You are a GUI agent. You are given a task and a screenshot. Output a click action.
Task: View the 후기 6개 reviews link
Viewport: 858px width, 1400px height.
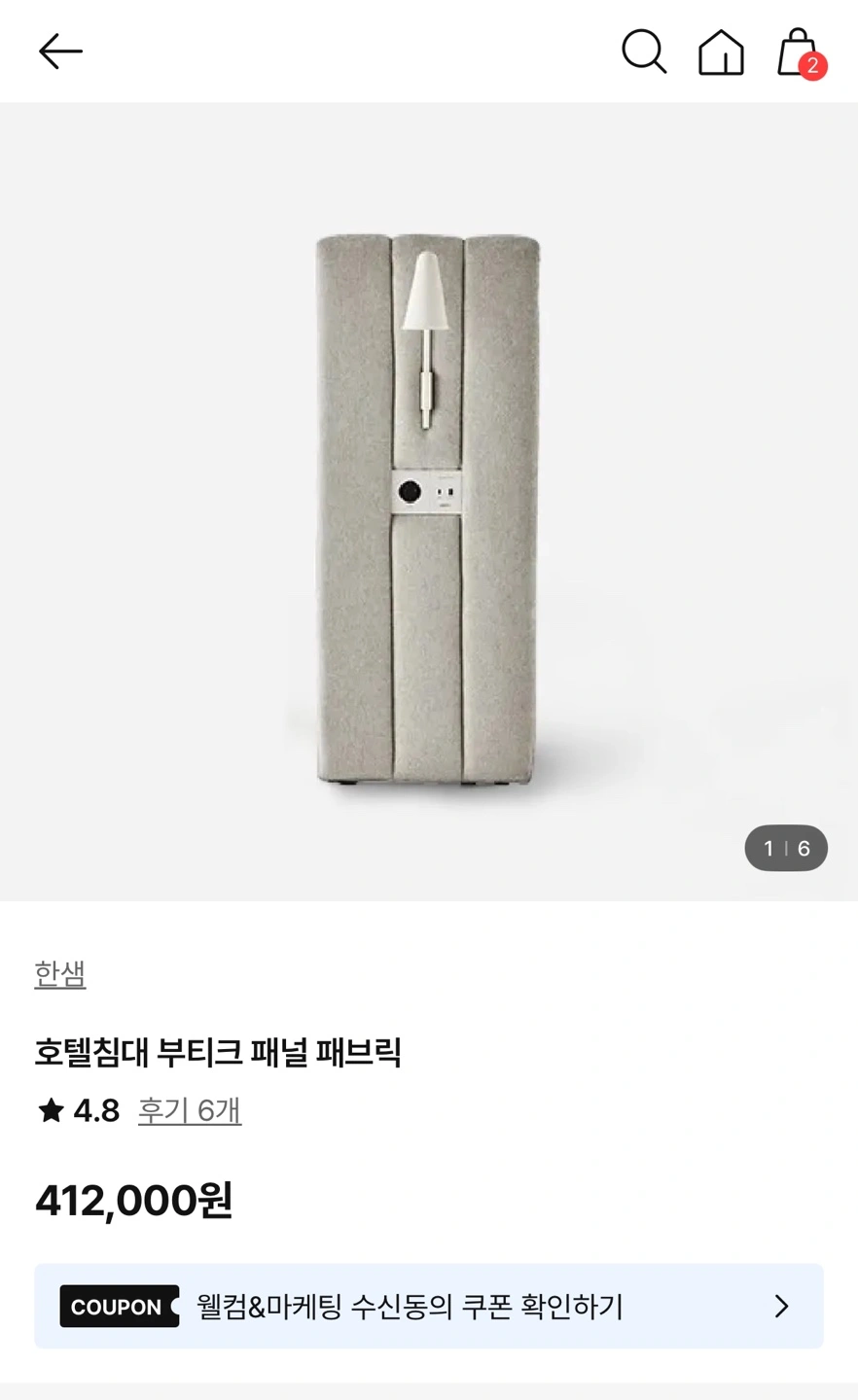point(190,1110)
